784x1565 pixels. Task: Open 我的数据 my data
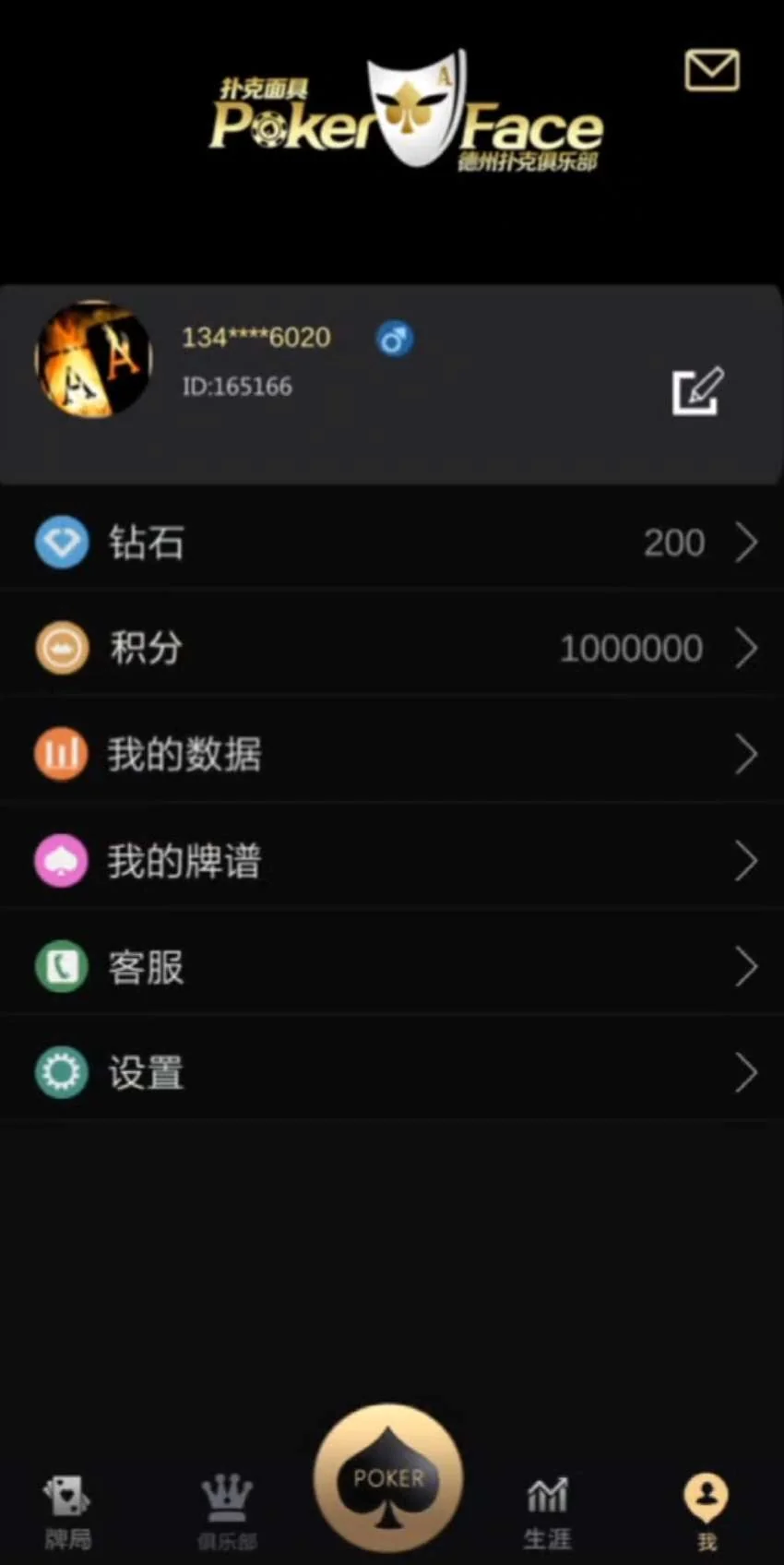click(392, 754)
